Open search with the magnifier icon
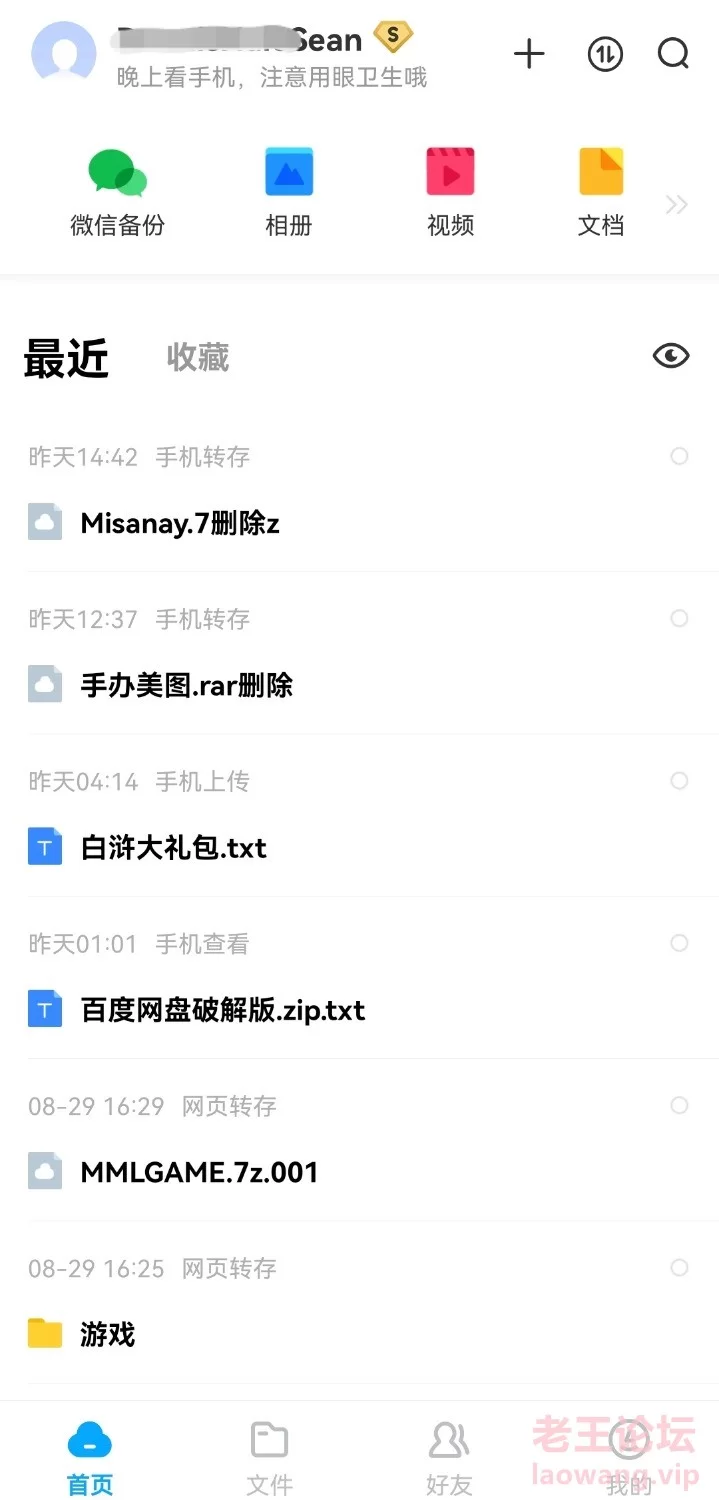 (674, 54)
